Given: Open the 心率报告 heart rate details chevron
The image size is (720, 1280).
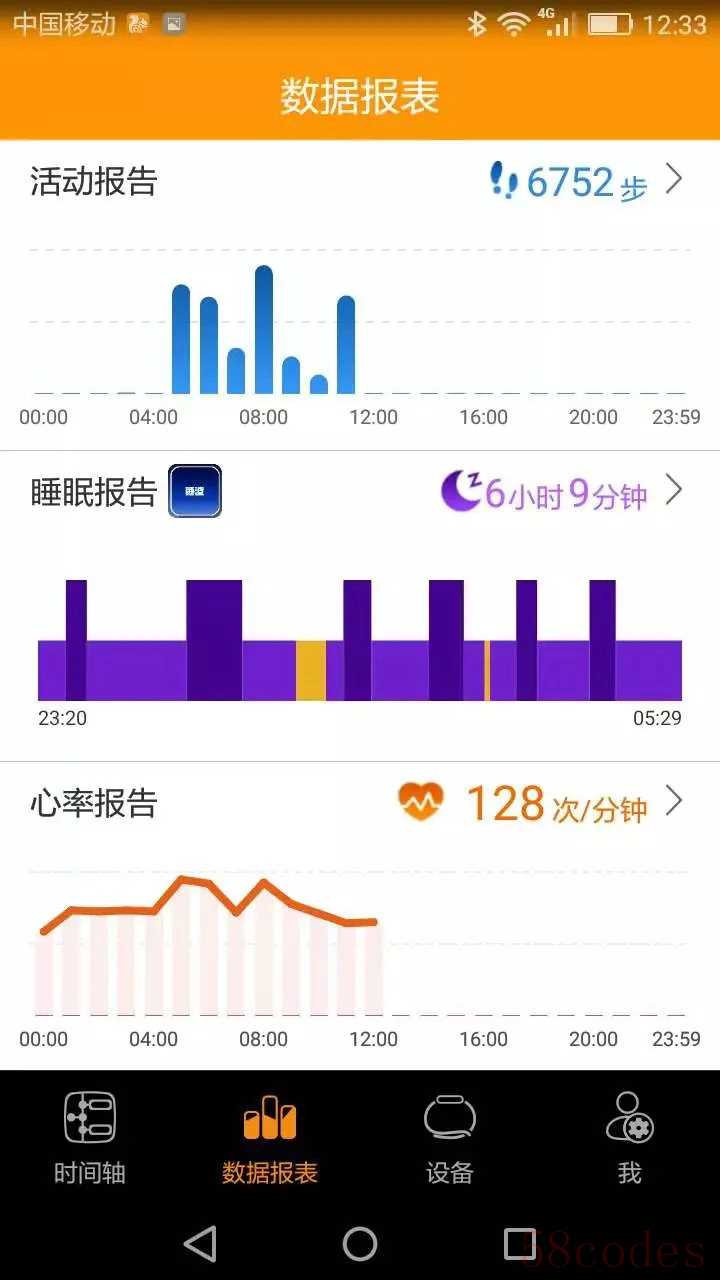Looking at the screenshot, I should 675,801.
